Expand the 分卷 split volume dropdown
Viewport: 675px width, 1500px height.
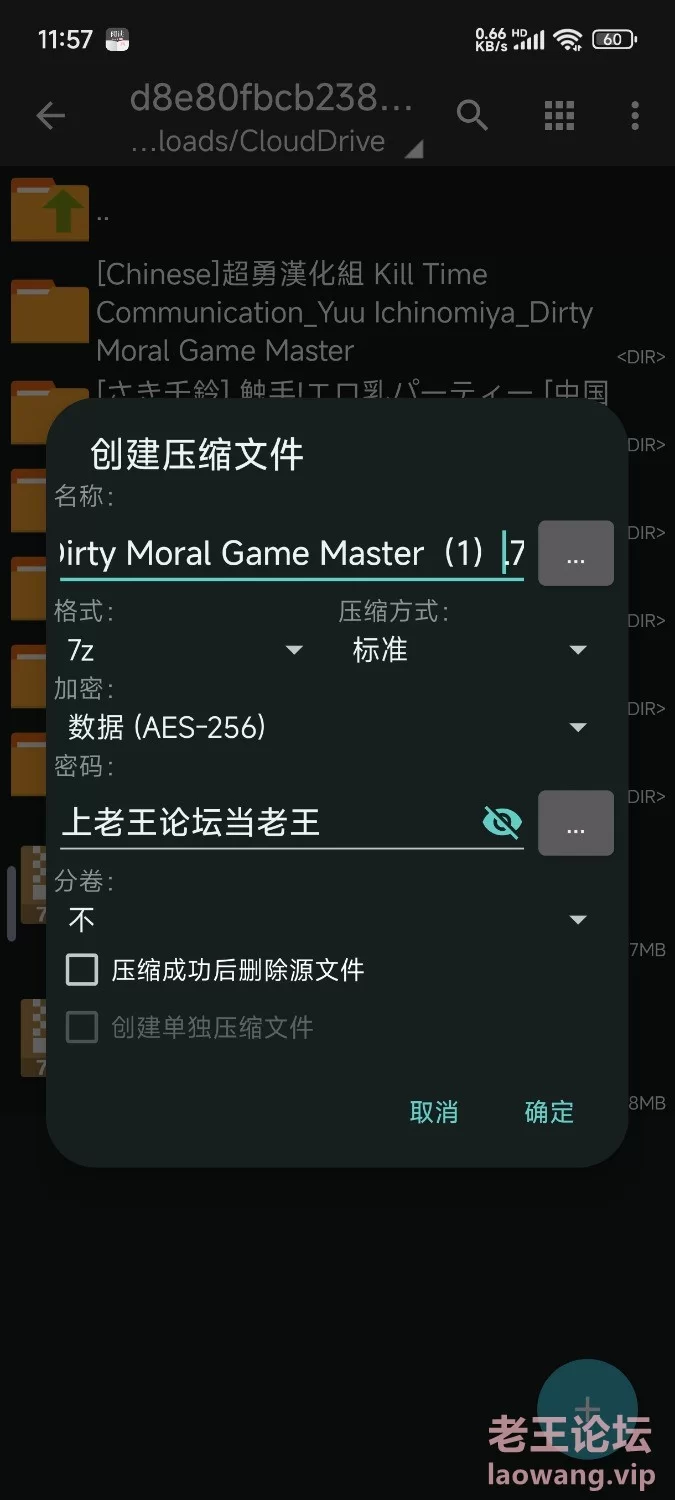pos(327,919)
